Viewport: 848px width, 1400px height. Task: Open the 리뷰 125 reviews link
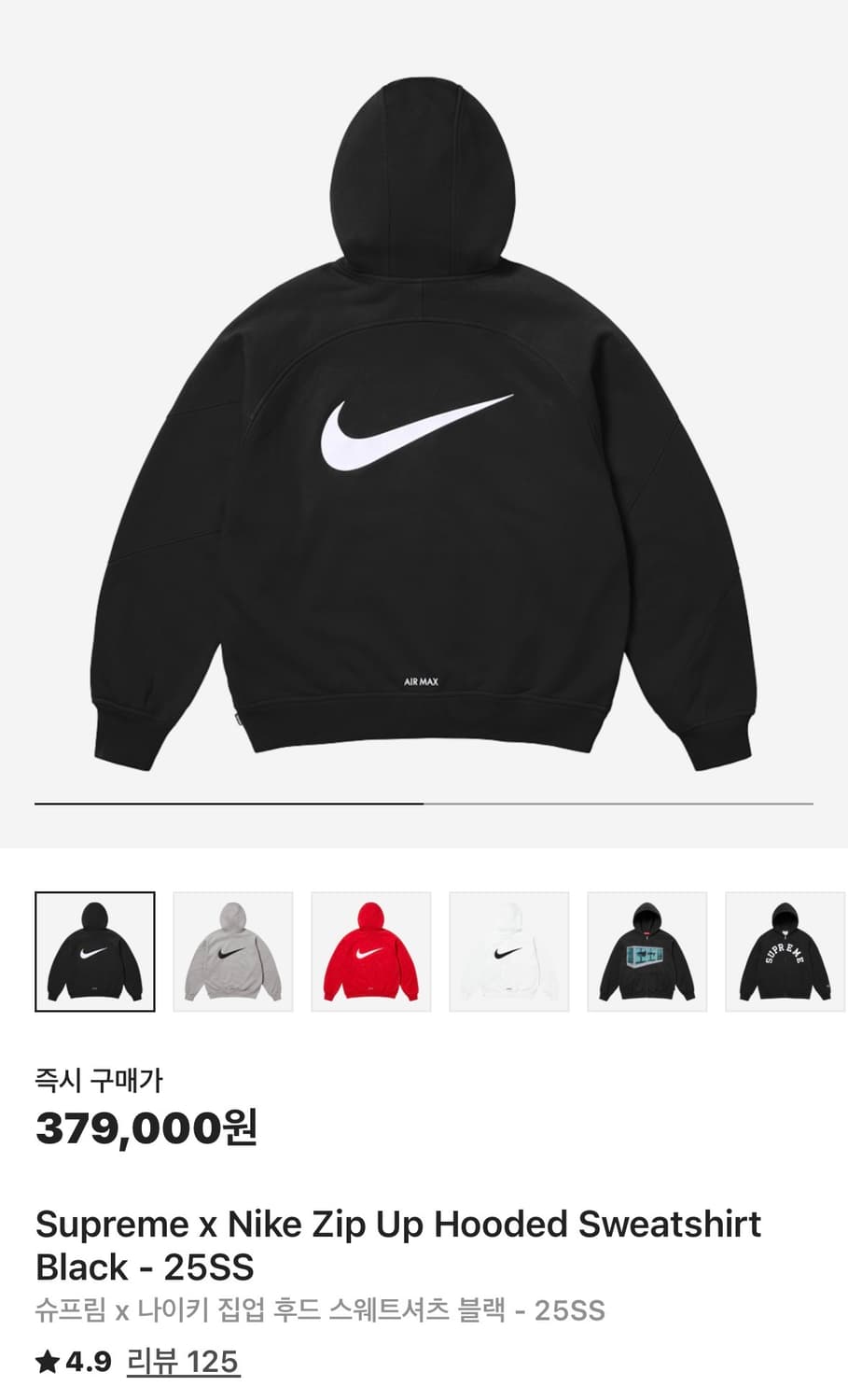[183, 1362]
